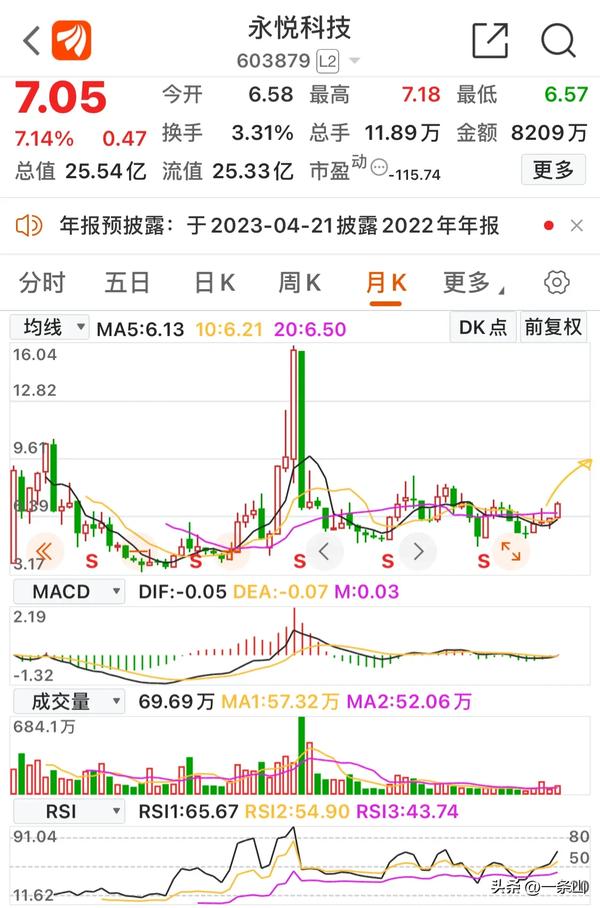Switch to the 分时 chart tab
The height and width of the screenshot is (908, 600).
42,283
